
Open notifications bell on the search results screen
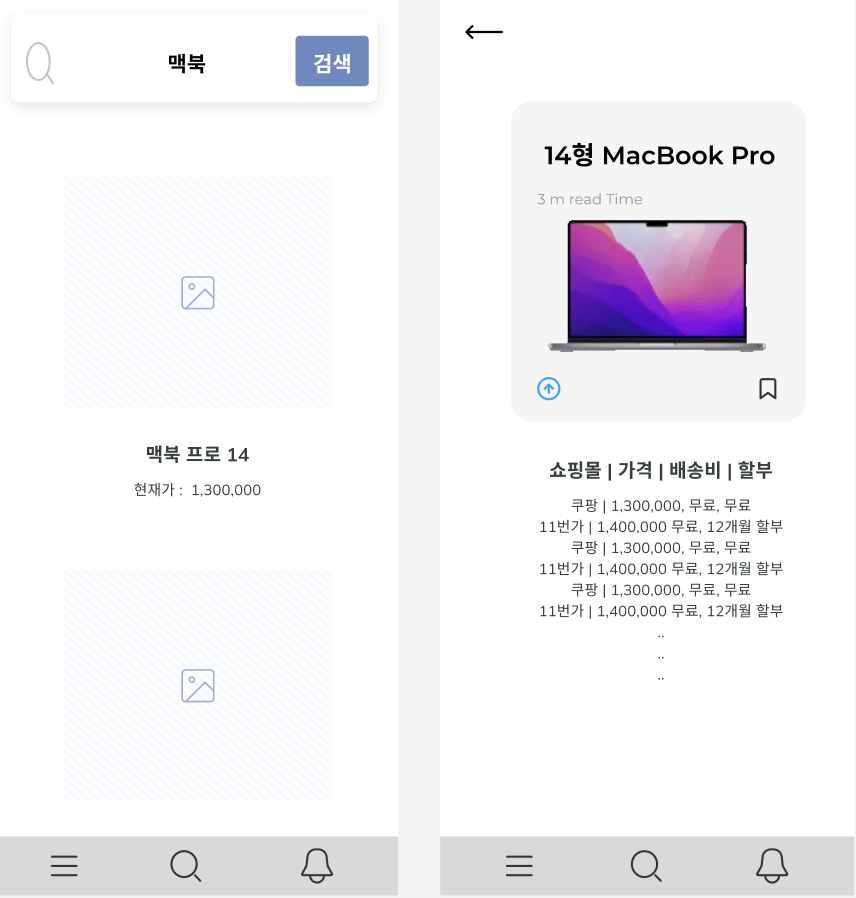pyautogui.click(x=317, y=865)
